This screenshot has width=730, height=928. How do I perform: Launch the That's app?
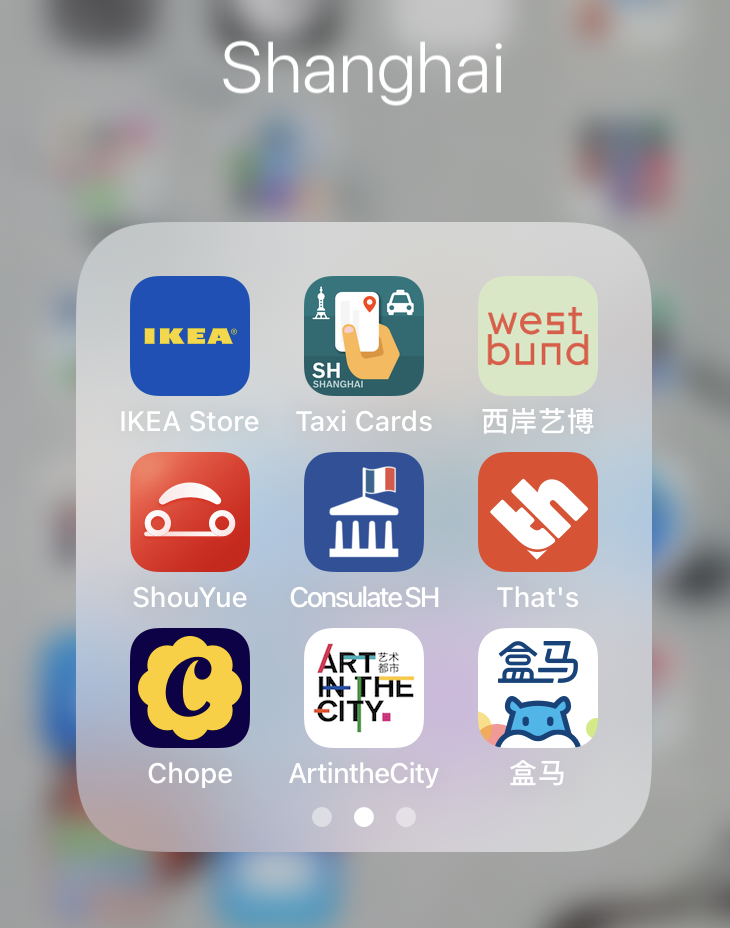click(x=538, y=512)
